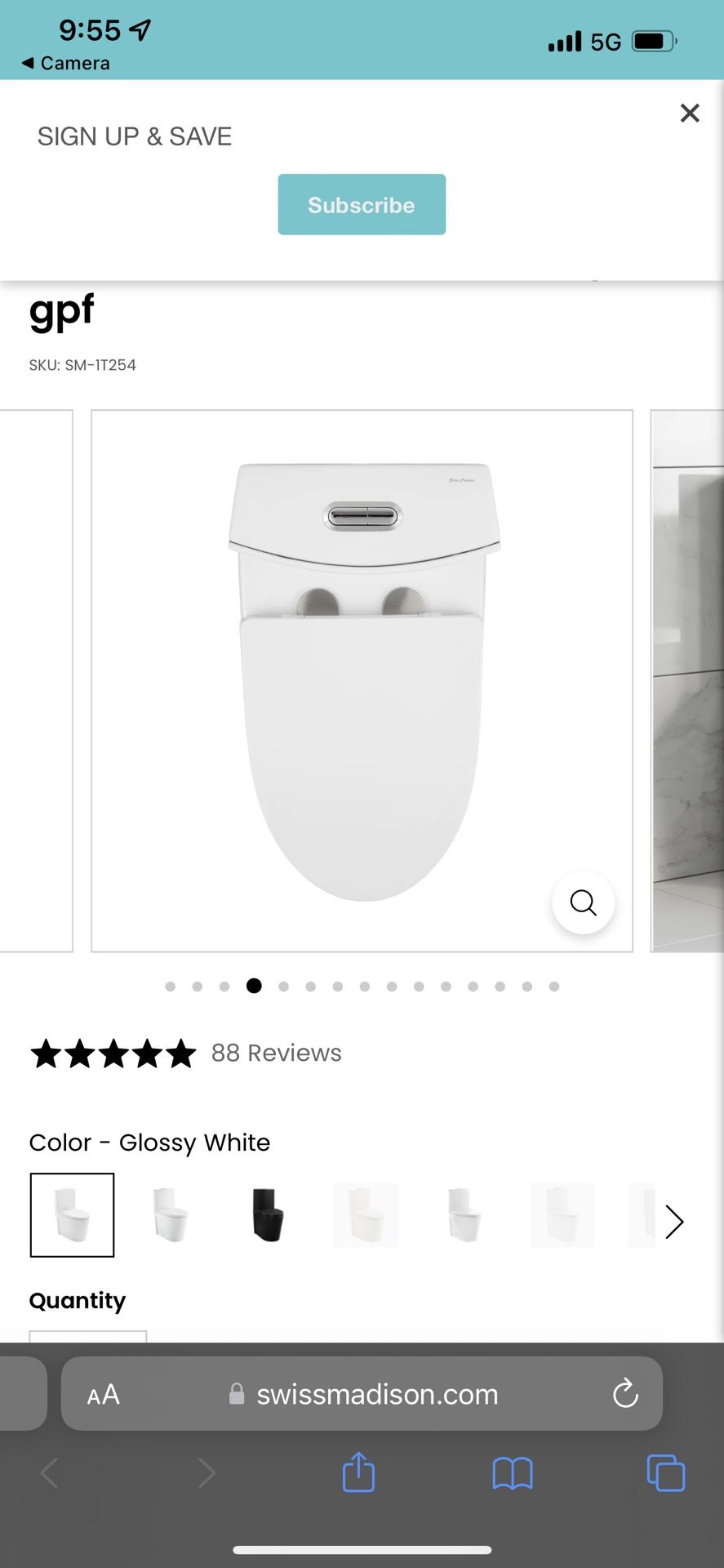
Task: Zoom into the toilet product image
Action: [583, 903]
